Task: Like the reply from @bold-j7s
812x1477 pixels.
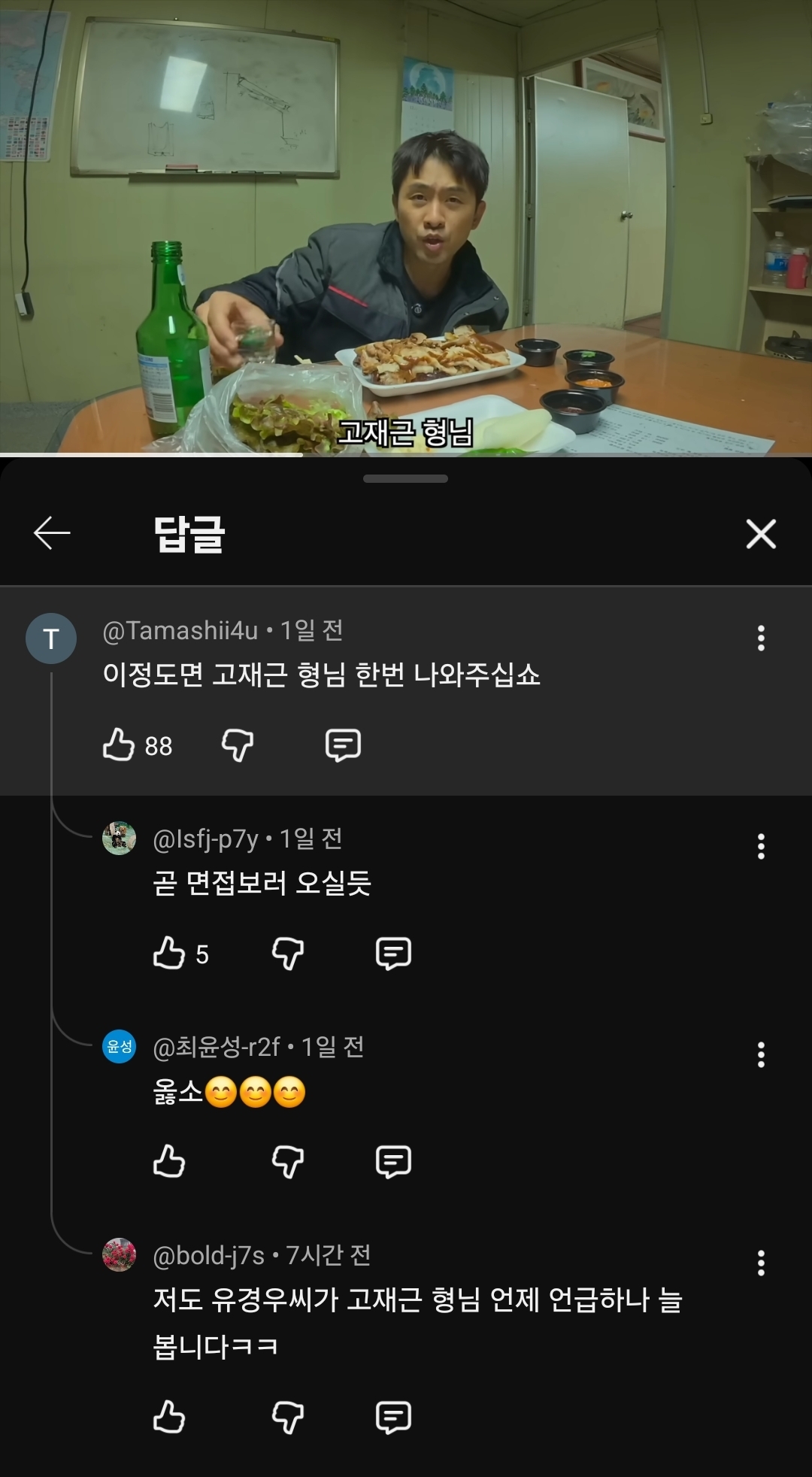Action: [169, 1418]
